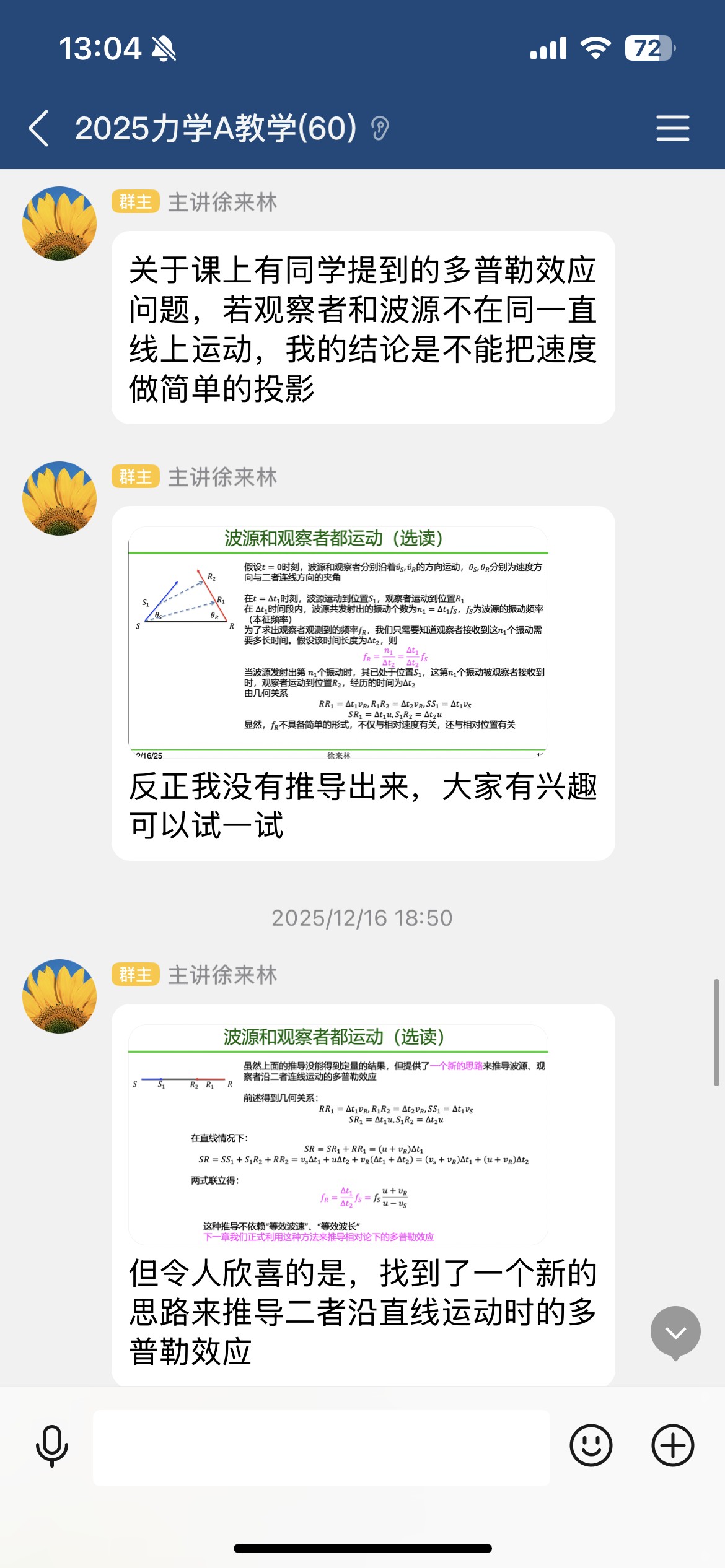Image resolution: width=725 pixels, height=1568 pixels.
Task: Go back from the group chat
Action: [39, 129]
